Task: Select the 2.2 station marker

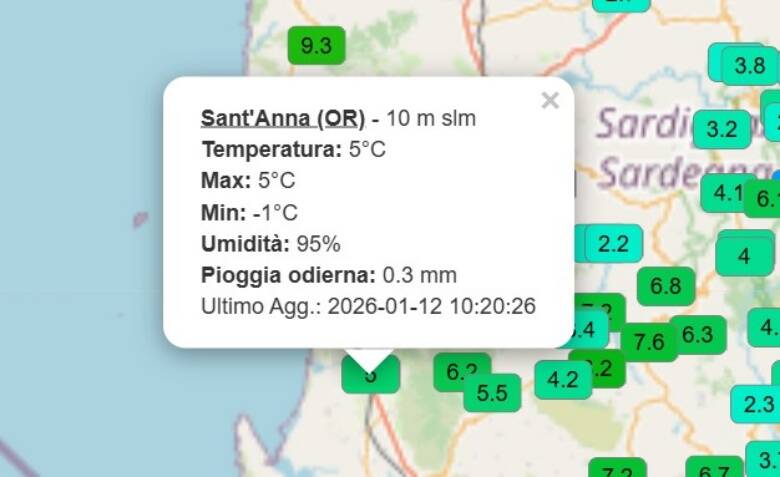Action: 613,242
